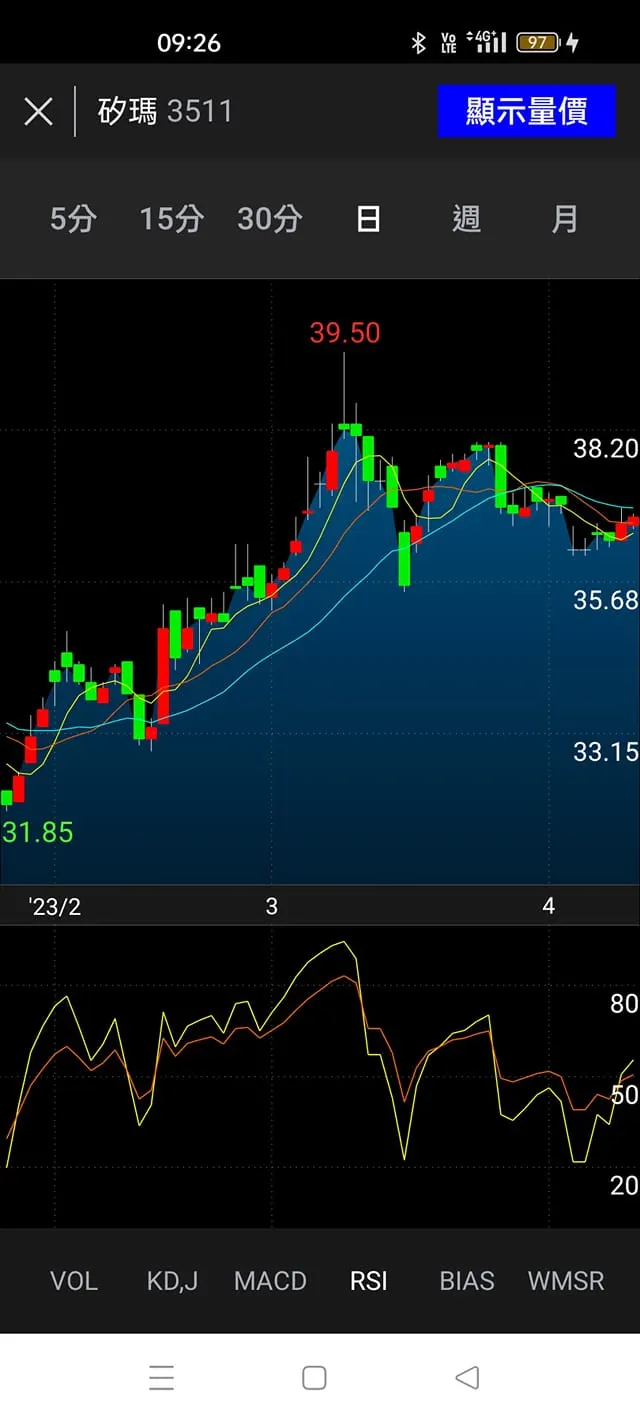
Task: Switch to the BIAS indicator
Action: coord(467,1281)
